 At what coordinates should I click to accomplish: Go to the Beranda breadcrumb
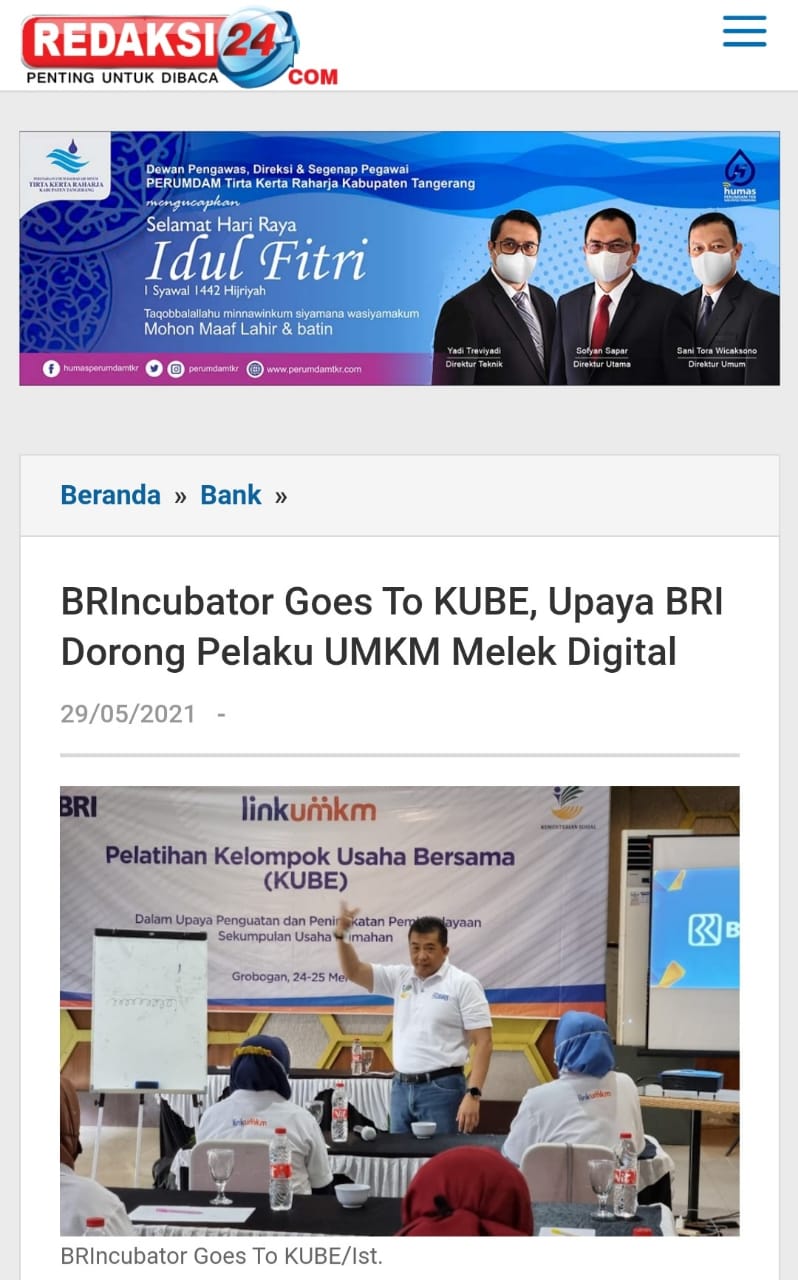110,495
